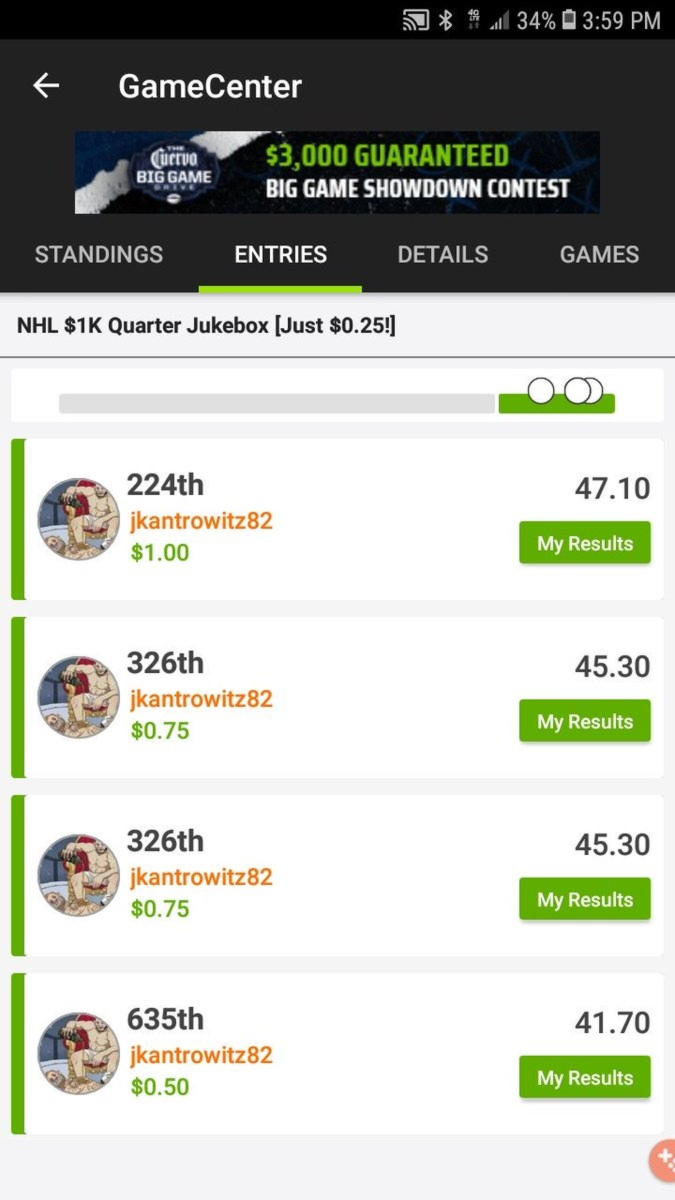
Task: Switch to the Standings tab
Action: pyautogui.click(x=99, y=254)
